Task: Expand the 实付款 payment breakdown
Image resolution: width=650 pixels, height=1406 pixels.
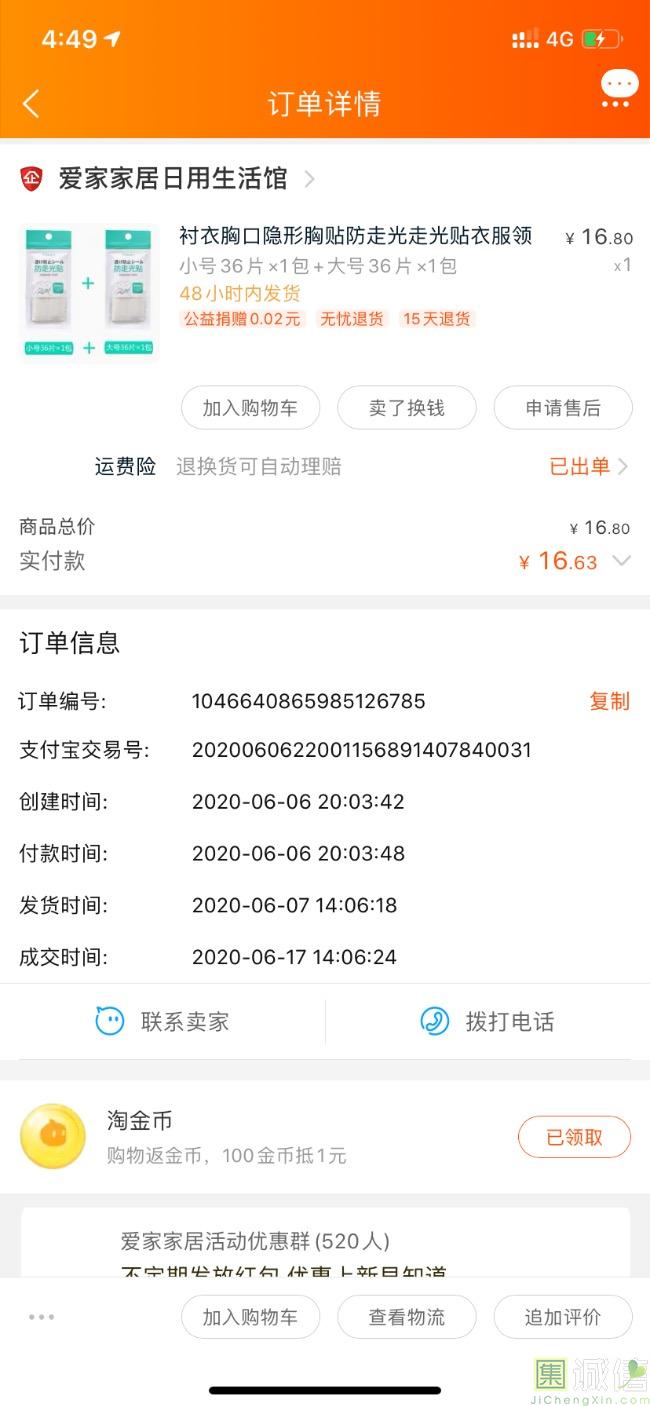Action: (621, 561)
